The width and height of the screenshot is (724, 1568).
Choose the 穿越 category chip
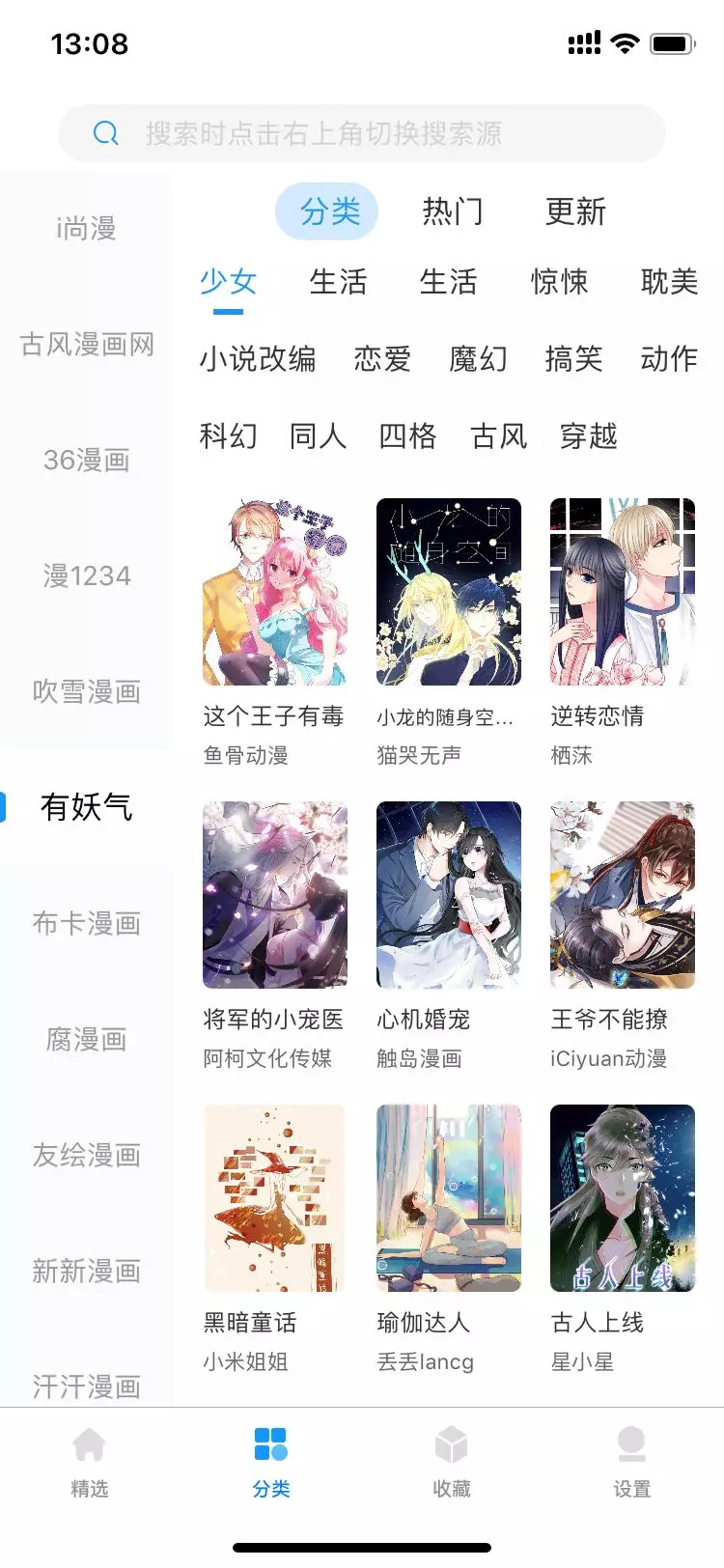(x=589, y=436)
